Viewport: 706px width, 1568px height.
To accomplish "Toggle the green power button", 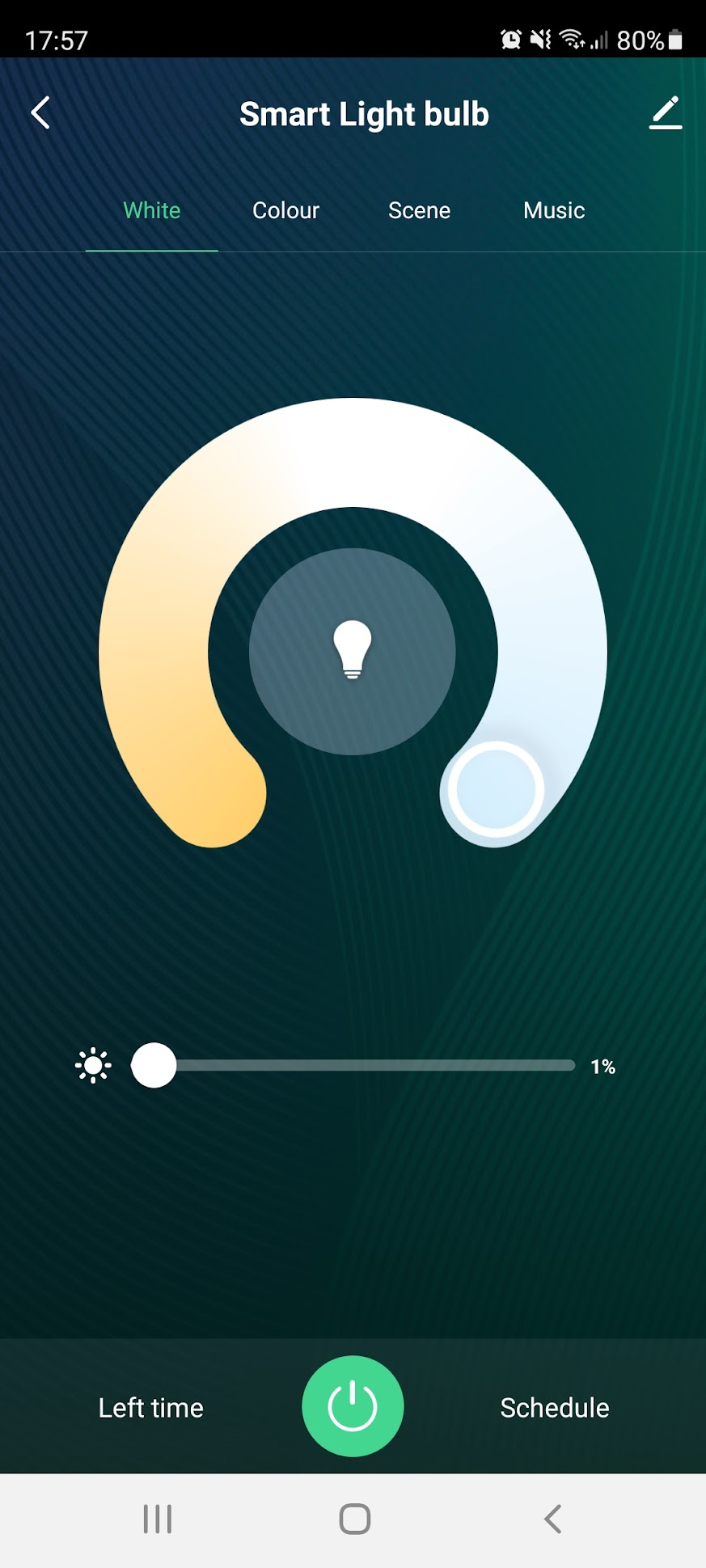I will 353,1406.
